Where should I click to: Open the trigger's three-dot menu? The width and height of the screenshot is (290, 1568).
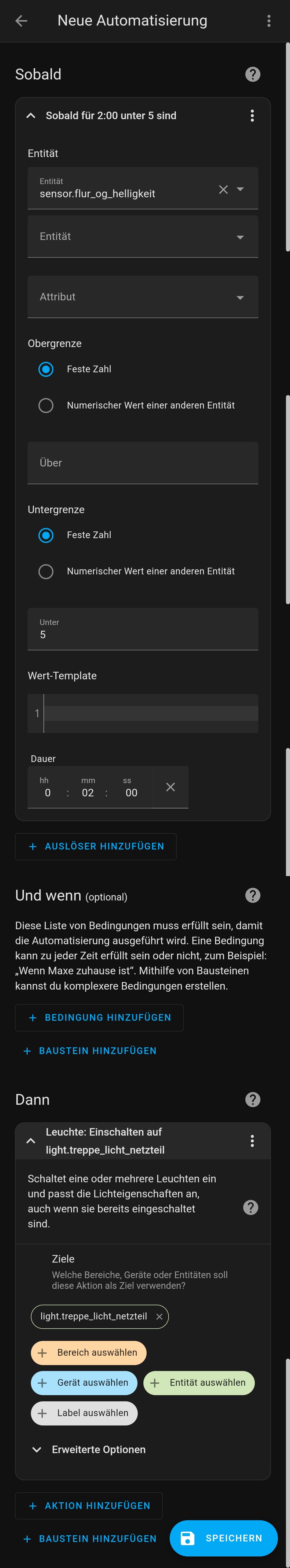coord(252,116)
